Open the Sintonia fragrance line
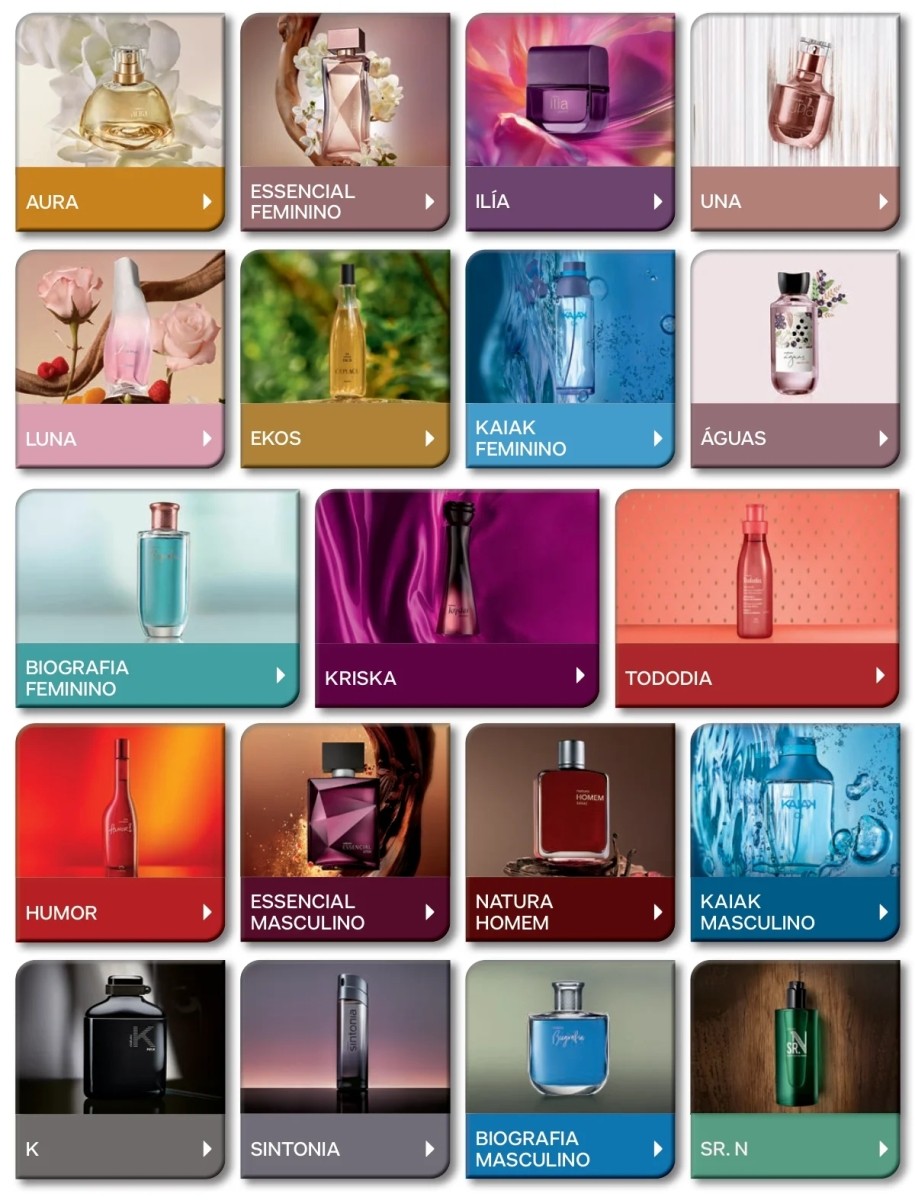The width and height of the screenshot is (915, 1200). pos(345,1069)
